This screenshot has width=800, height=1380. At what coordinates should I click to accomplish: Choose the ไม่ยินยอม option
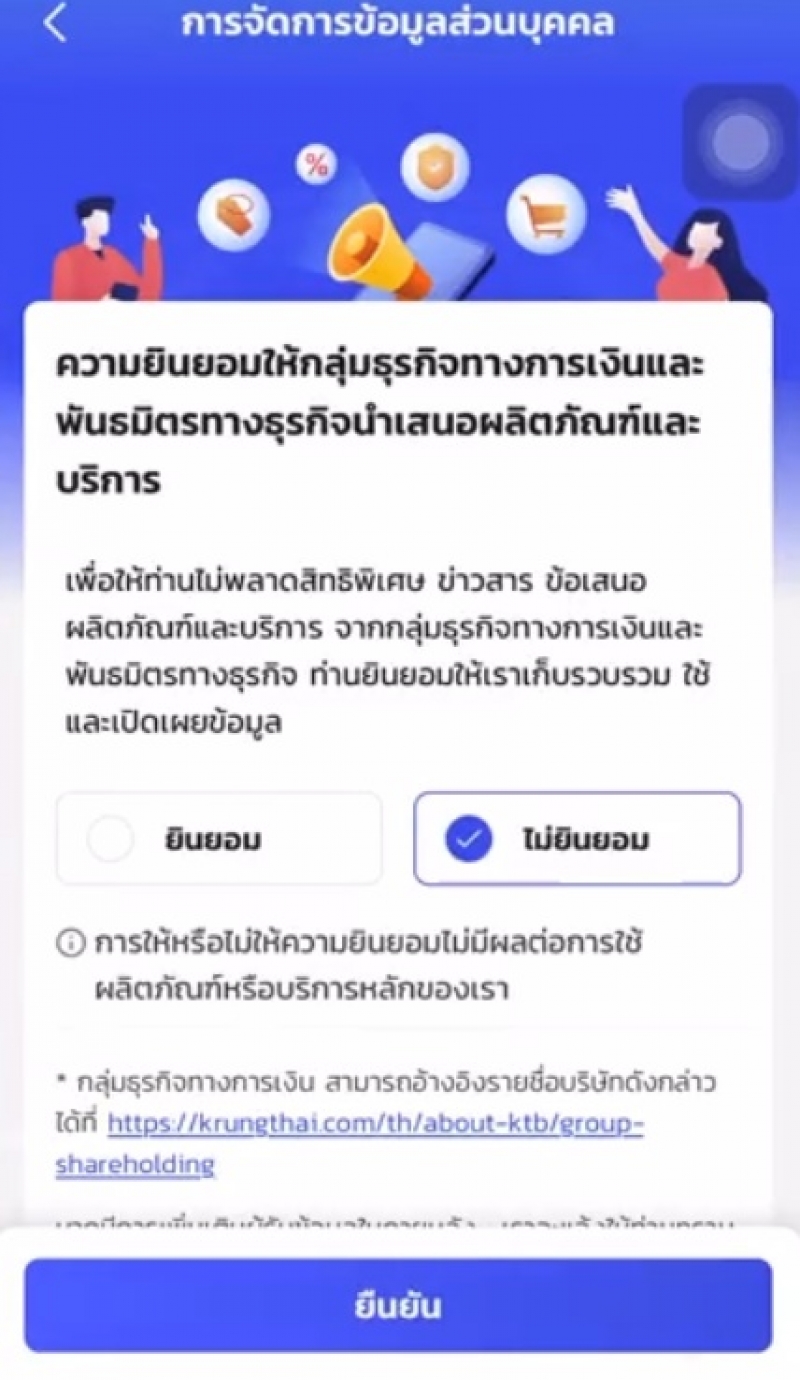coord(577,840)
